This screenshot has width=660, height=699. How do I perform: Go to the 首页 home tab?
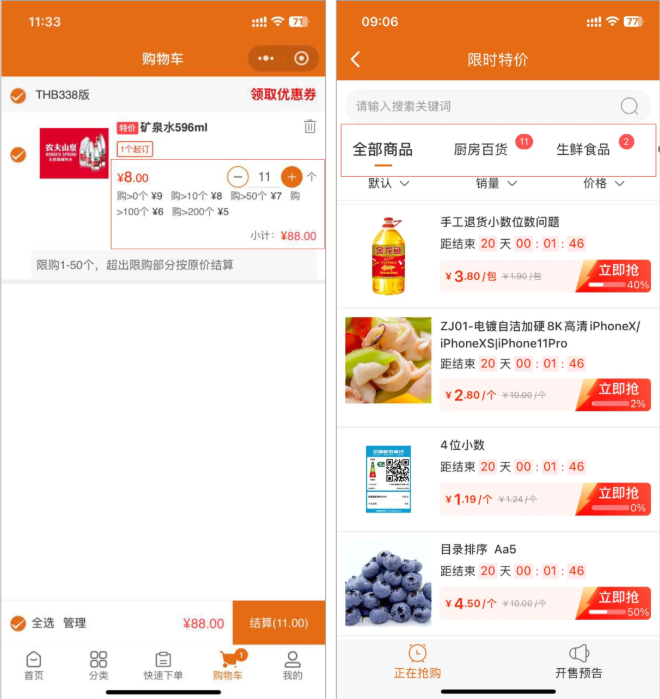tap(34, 665)
